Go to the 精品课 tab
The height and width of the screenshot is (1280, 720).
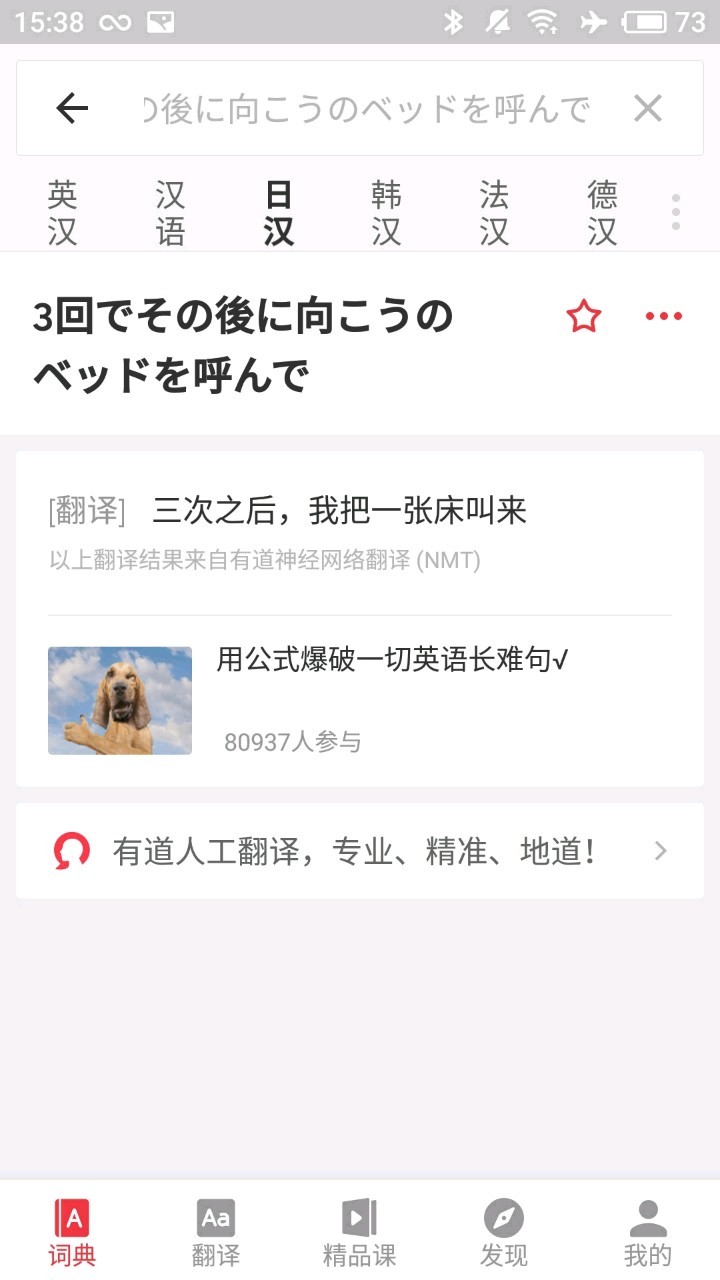(x=360, y=1232)
